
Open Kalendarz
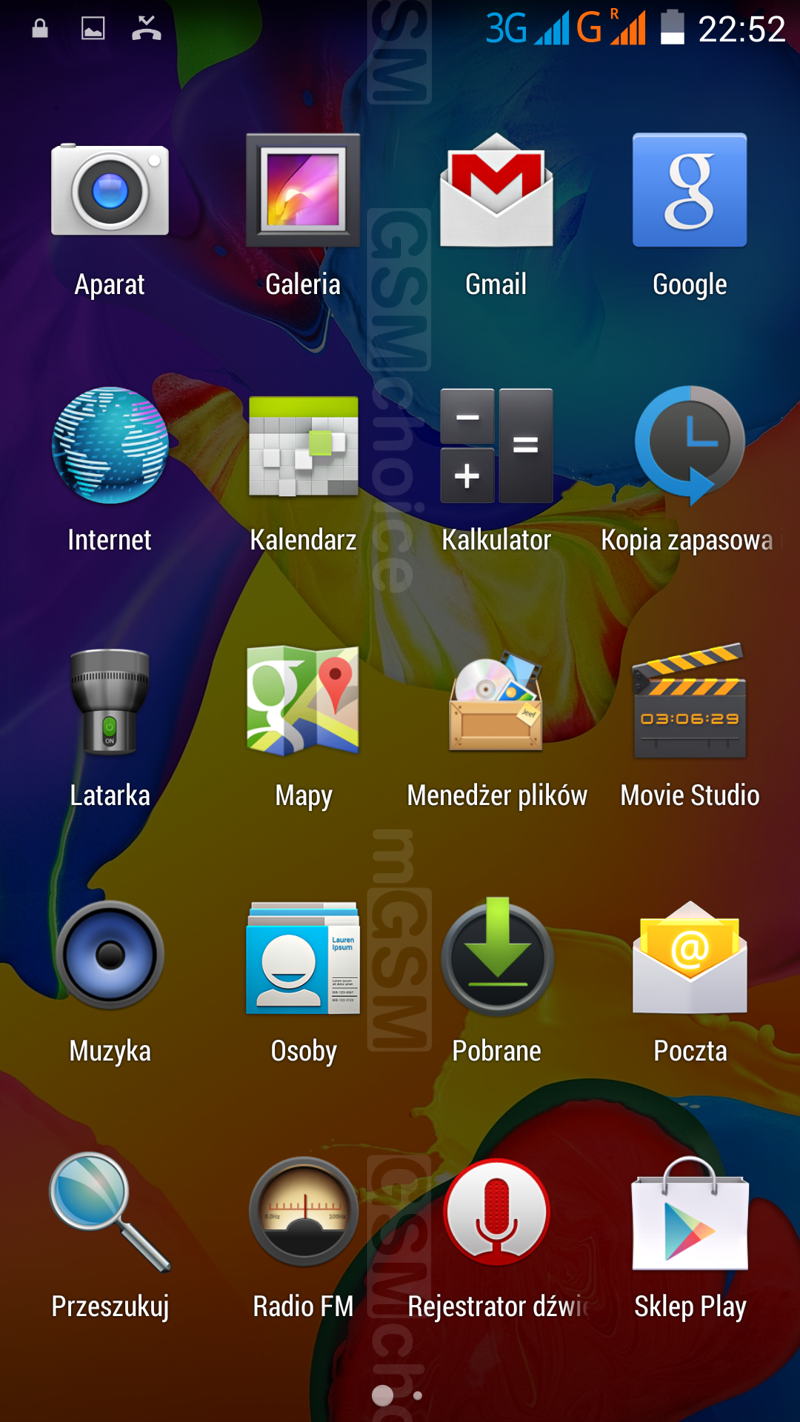pyautogui.click(x=303, y=445)
